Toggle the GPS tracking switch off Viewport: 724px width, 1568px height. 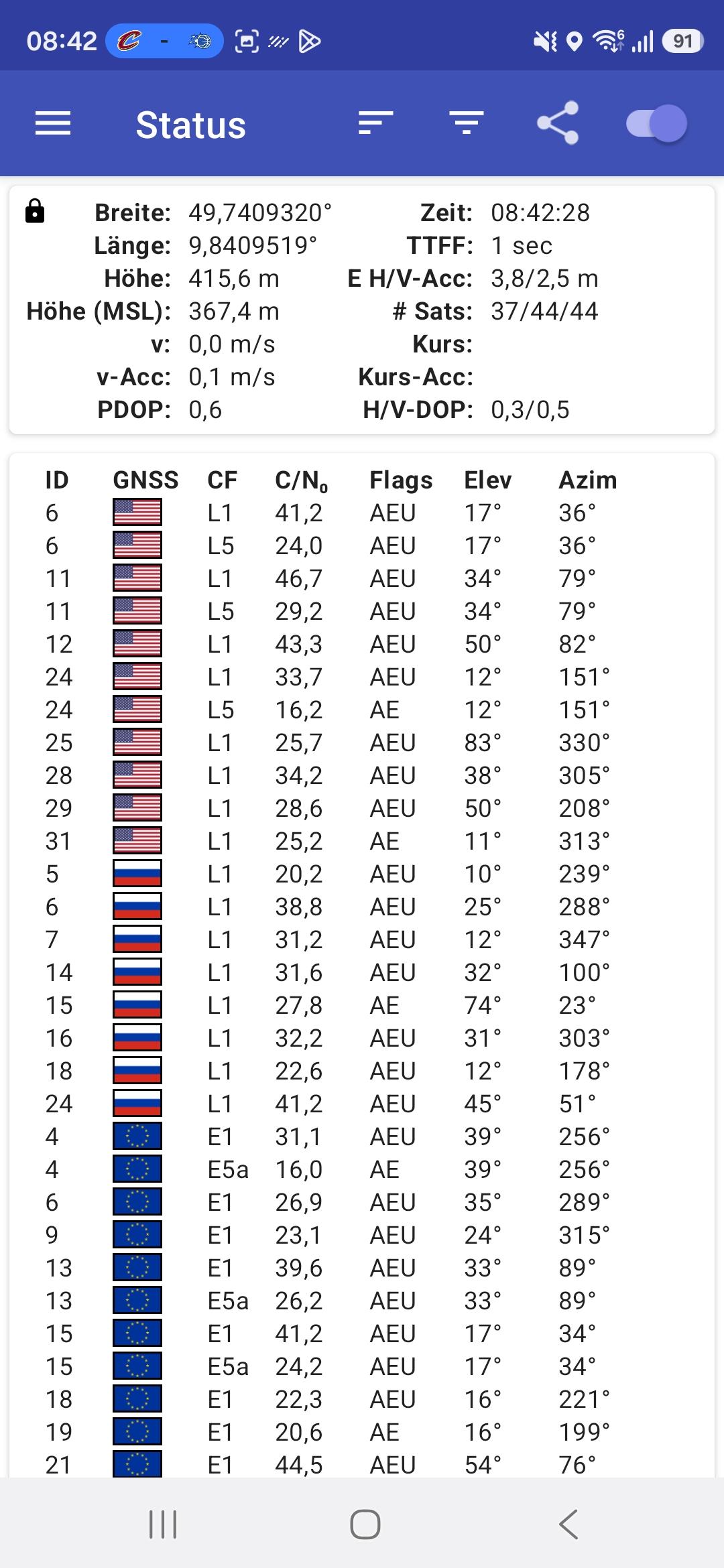click(x=656, y=124)
